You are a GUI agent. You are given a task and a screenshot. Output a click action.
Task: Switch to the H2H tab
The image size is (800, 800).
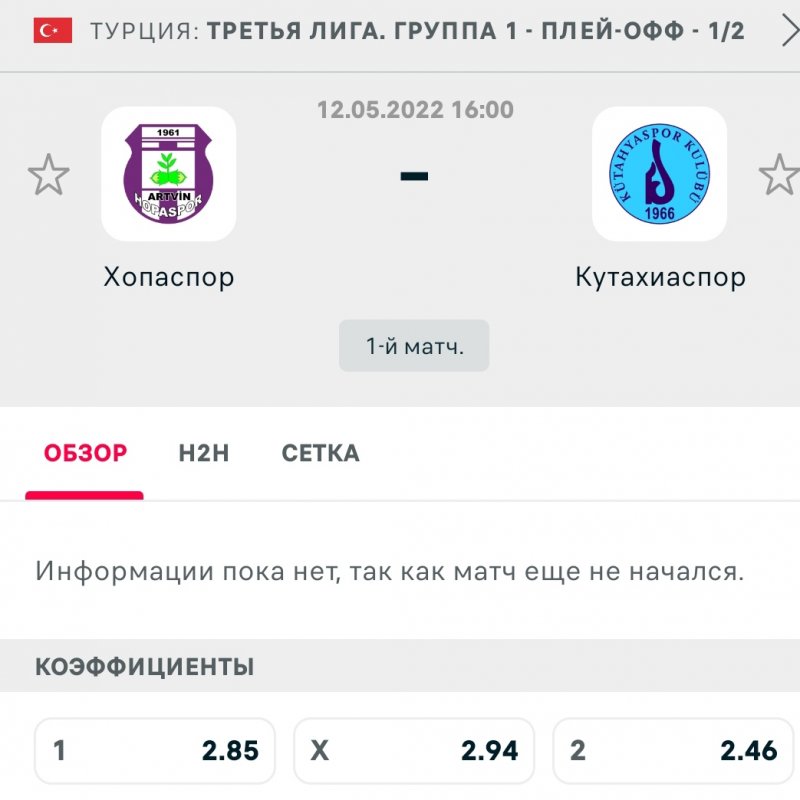(x=204, y=453)
